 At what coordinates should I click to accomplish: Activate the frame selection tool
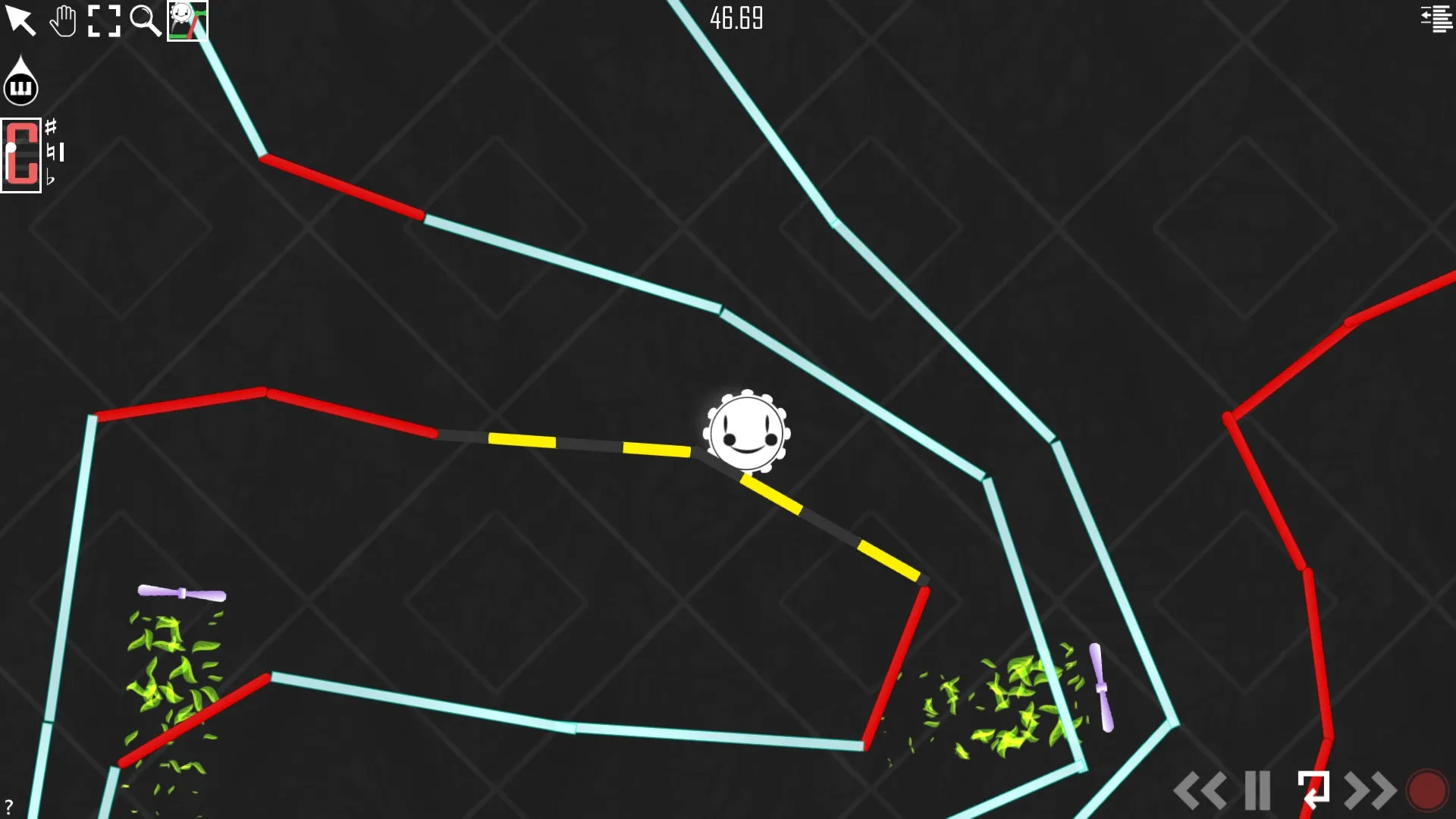click(104, 20)
